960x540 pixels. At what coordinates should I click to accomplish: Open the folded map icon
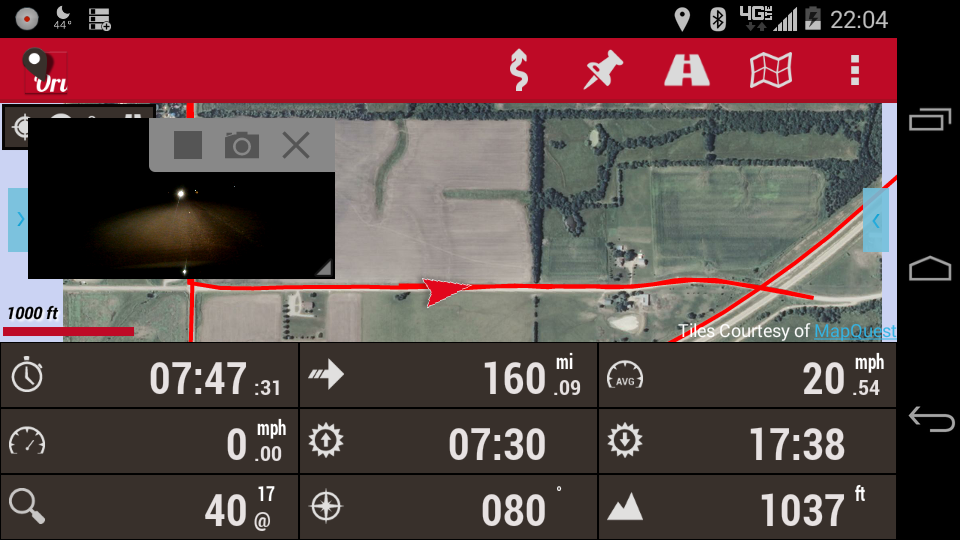[771, 70]
